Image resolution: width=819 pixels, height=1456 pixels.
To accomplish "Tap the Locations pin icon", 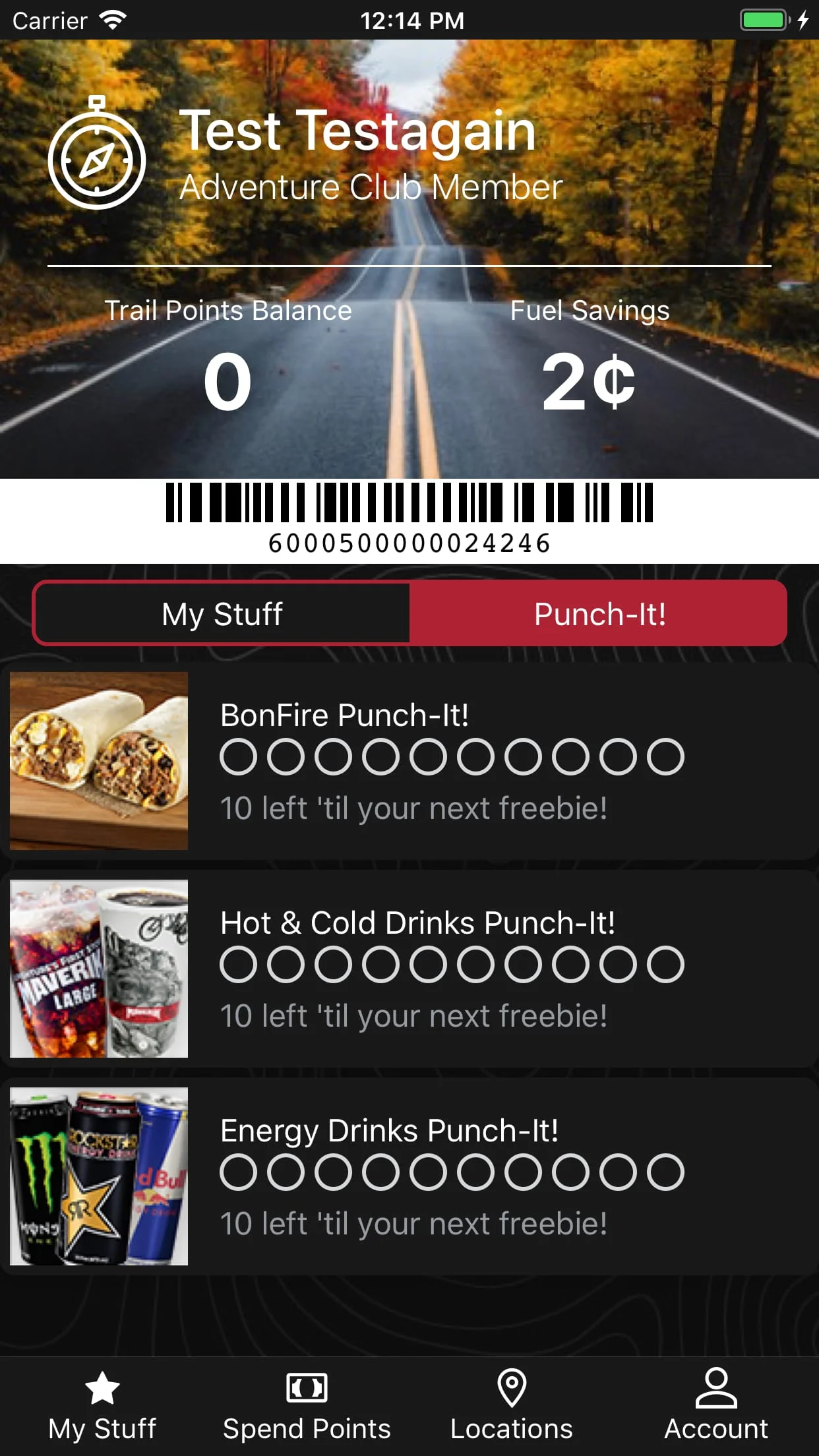I will (512, 1385).
